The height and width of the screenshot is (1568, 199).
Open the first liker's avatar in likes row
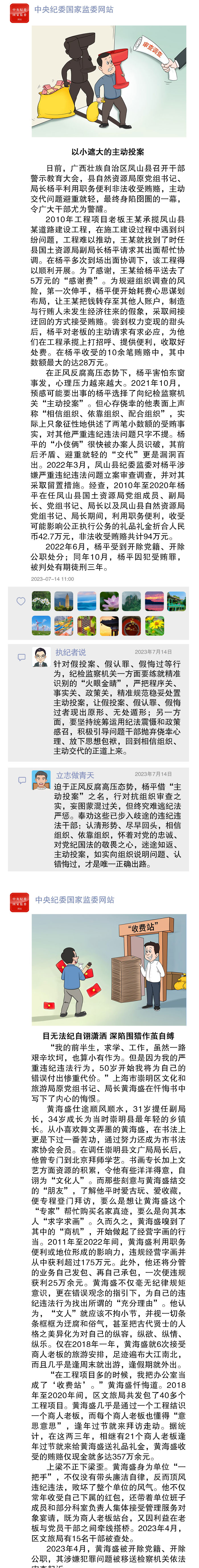[41, 601]
